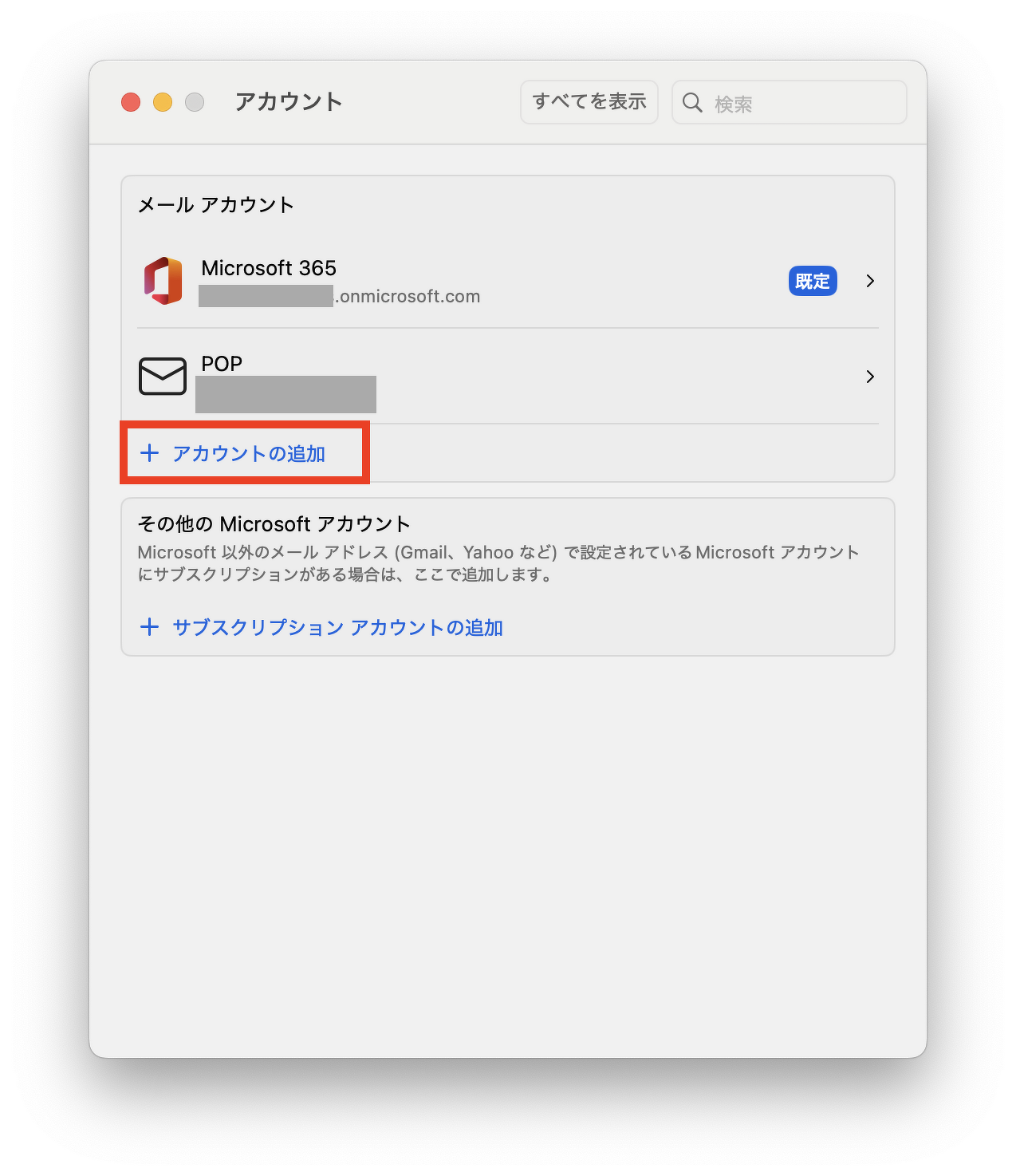Close the アカウント window
The image size is (1016, 1176).
tap(131, 102)
